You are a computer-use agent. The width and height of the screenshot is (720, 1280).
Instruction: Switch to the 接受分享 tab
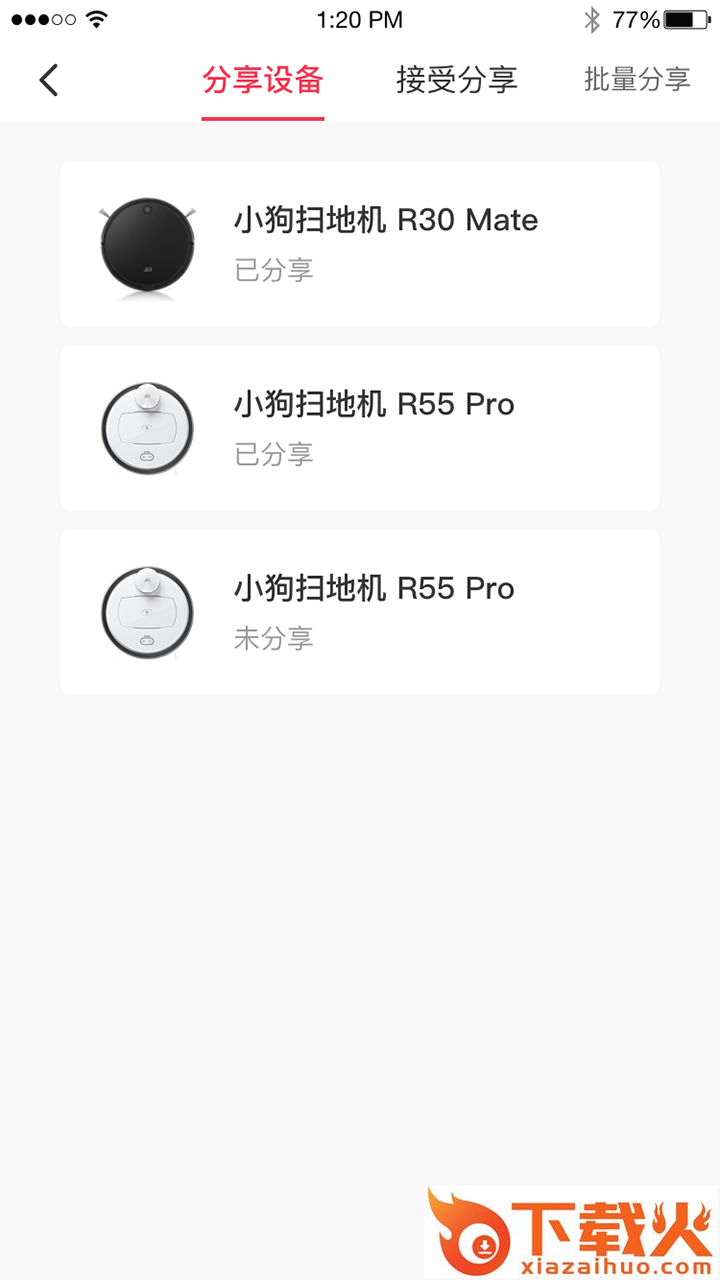(x=457, y=80)
